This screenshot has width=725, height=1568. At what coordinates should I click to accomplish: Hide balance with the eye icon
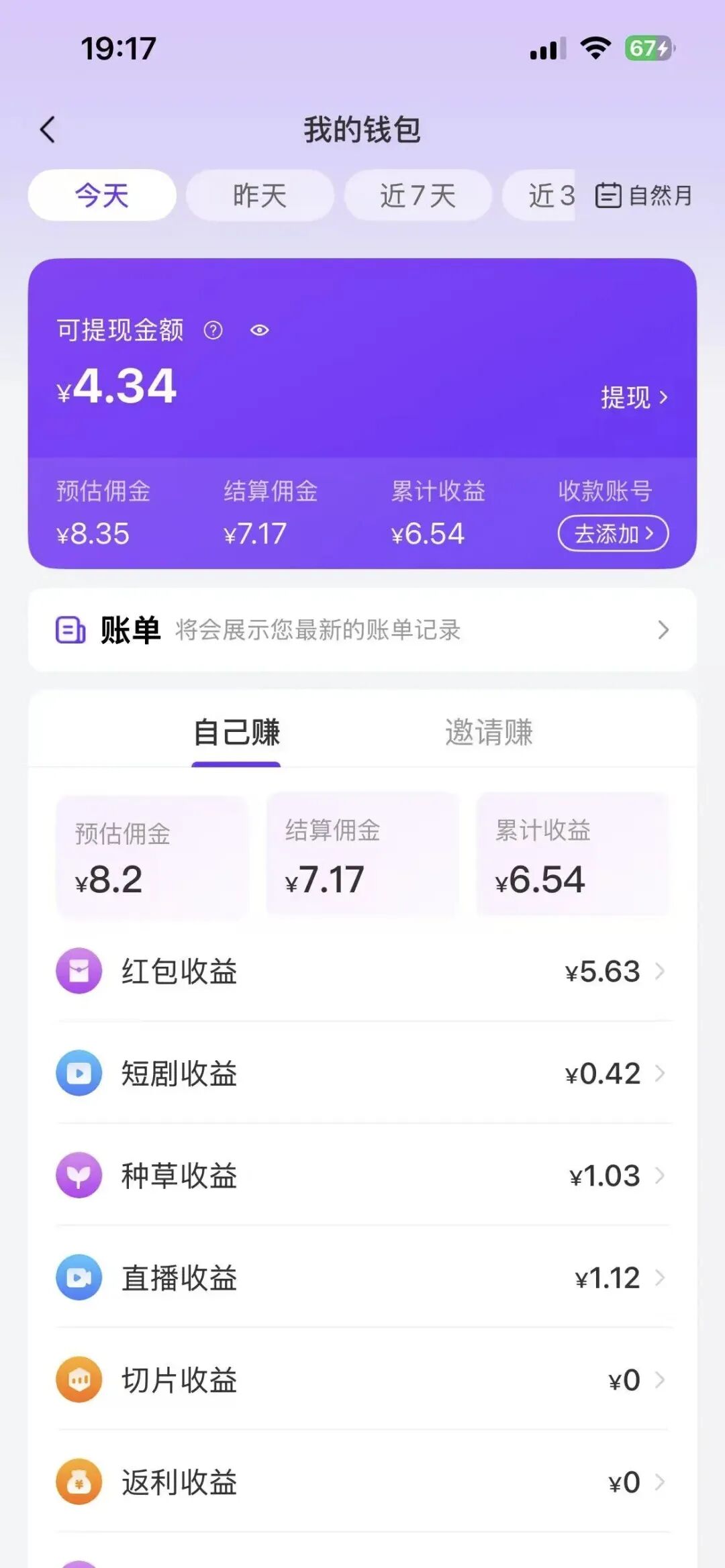[260, 330]
